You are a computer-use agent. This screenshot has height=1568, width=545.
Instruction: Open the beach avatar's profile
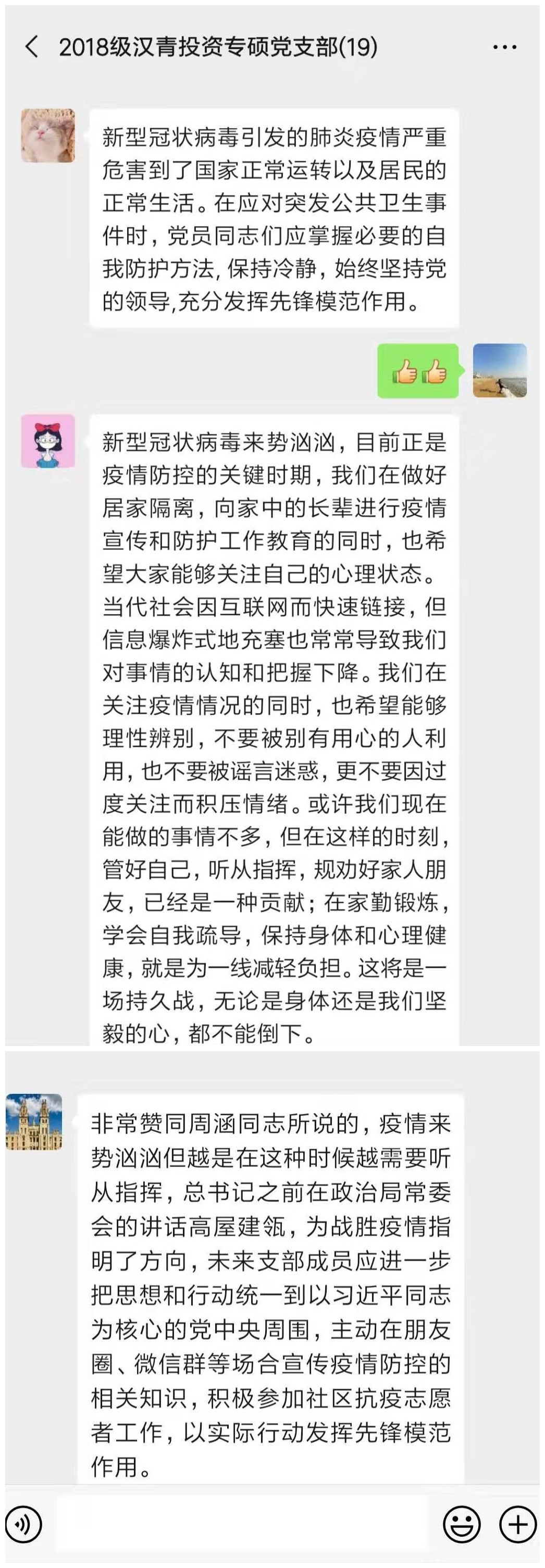[x=499, y=371]
